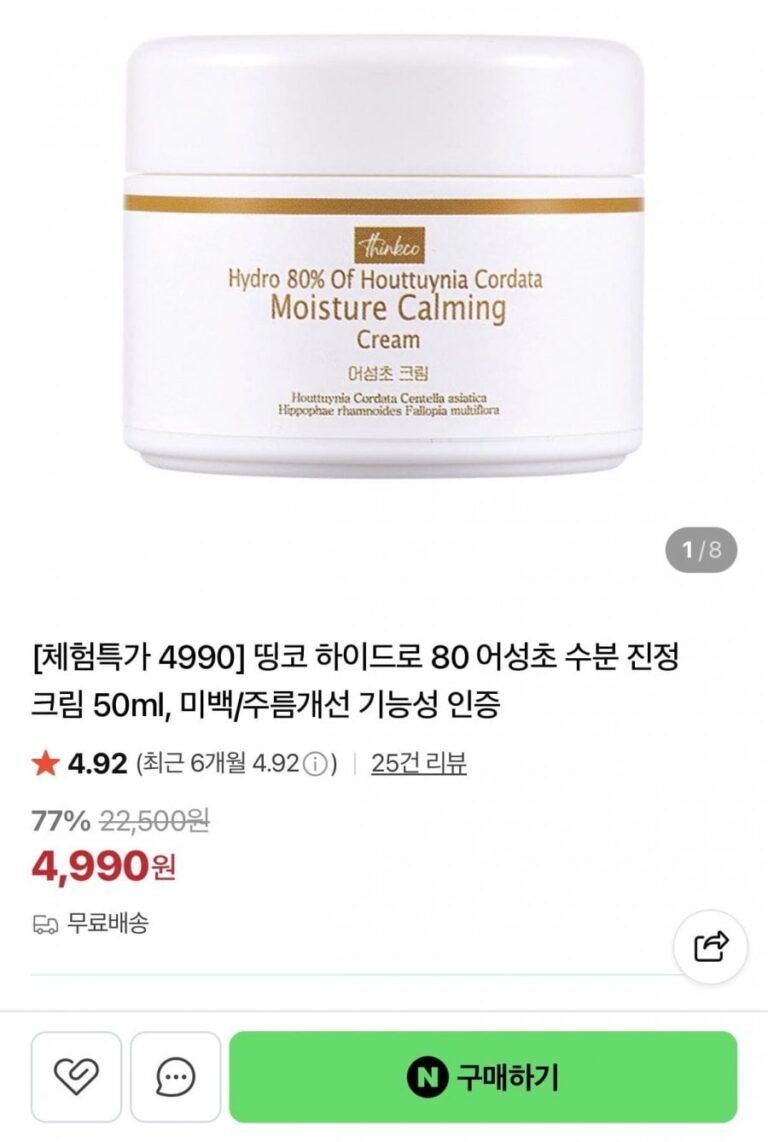Tap the green 구매하기 purchase button

483,1077
